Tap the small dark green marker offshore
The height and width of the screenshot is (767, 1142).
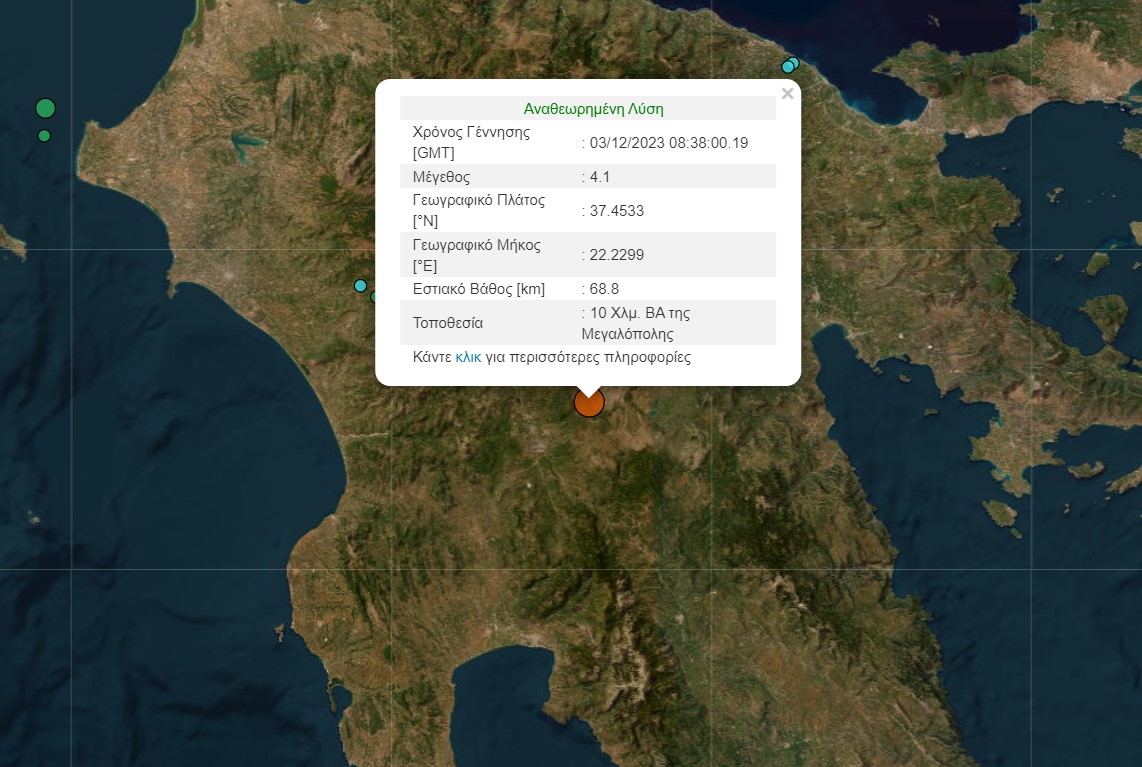coord(44,136)
